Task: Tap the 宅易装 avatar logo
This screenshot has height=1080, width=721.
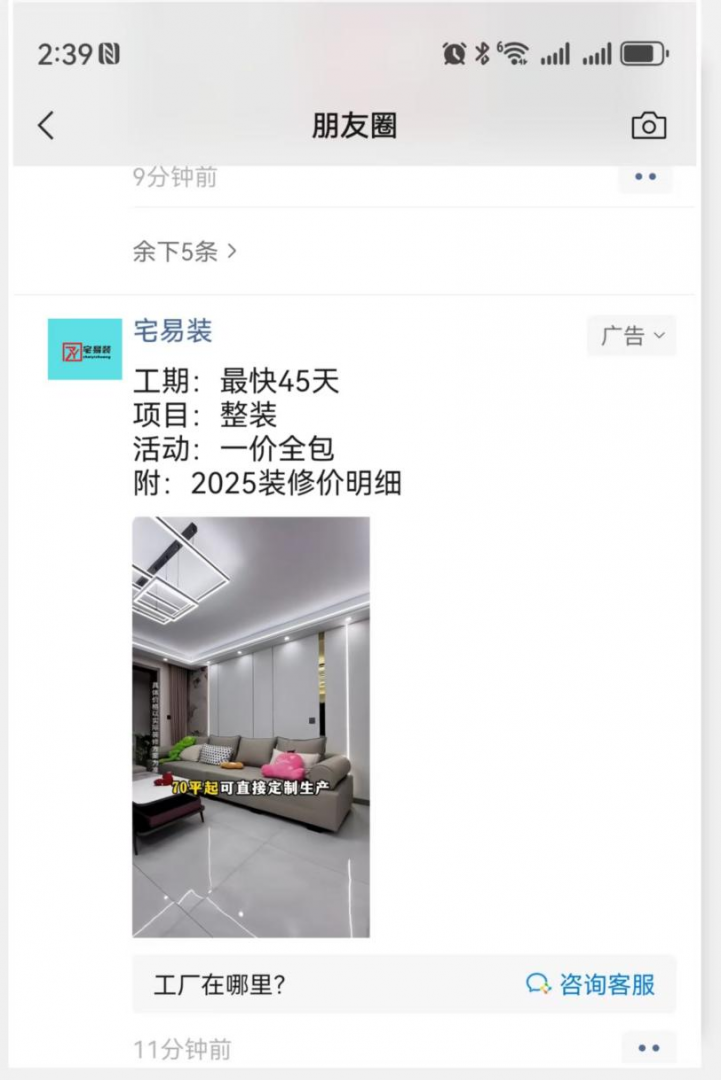Action: (x=85, y=349)
